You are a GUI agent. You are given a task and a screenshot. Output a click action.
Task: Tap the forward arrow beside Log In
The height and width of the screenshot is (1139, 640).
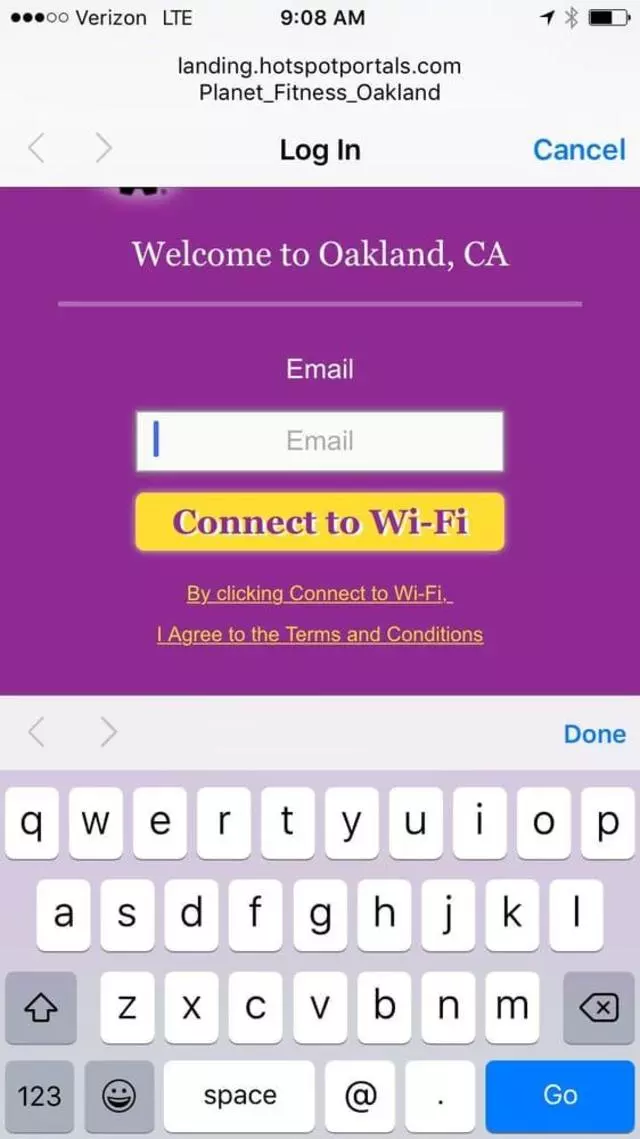pos(103,150)
